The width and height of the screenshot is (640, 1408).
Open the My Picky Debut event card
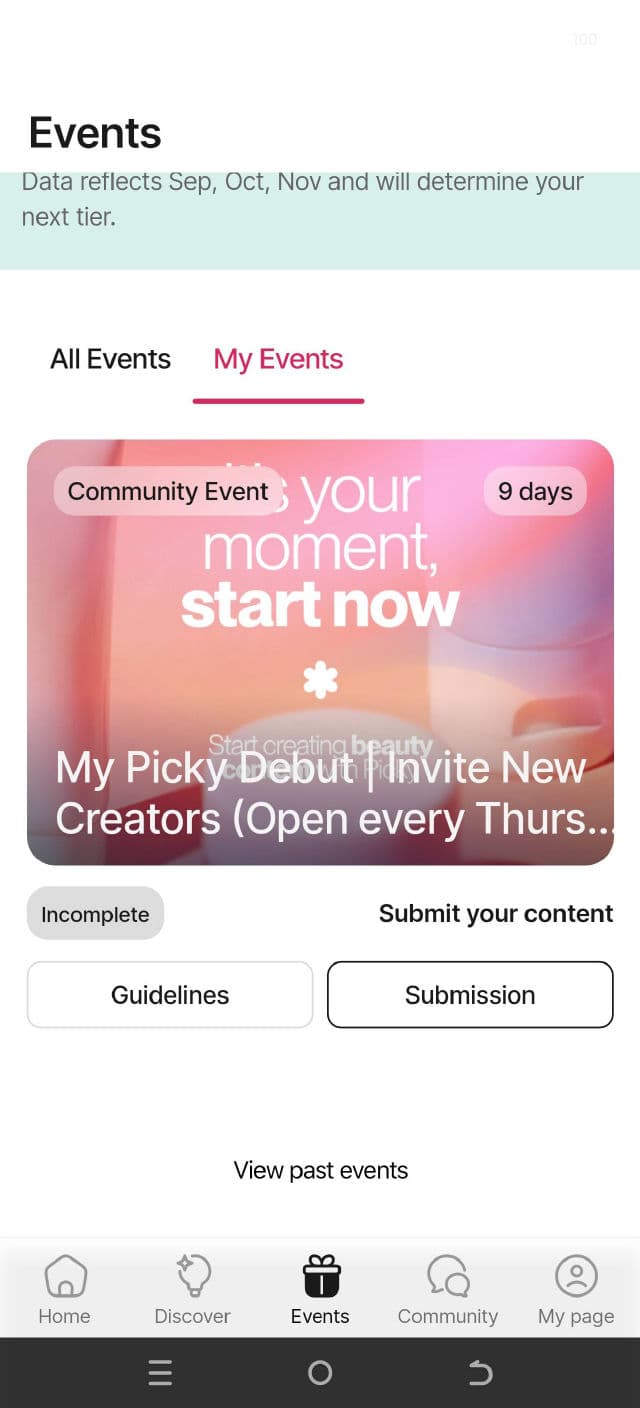coord(320,652)
